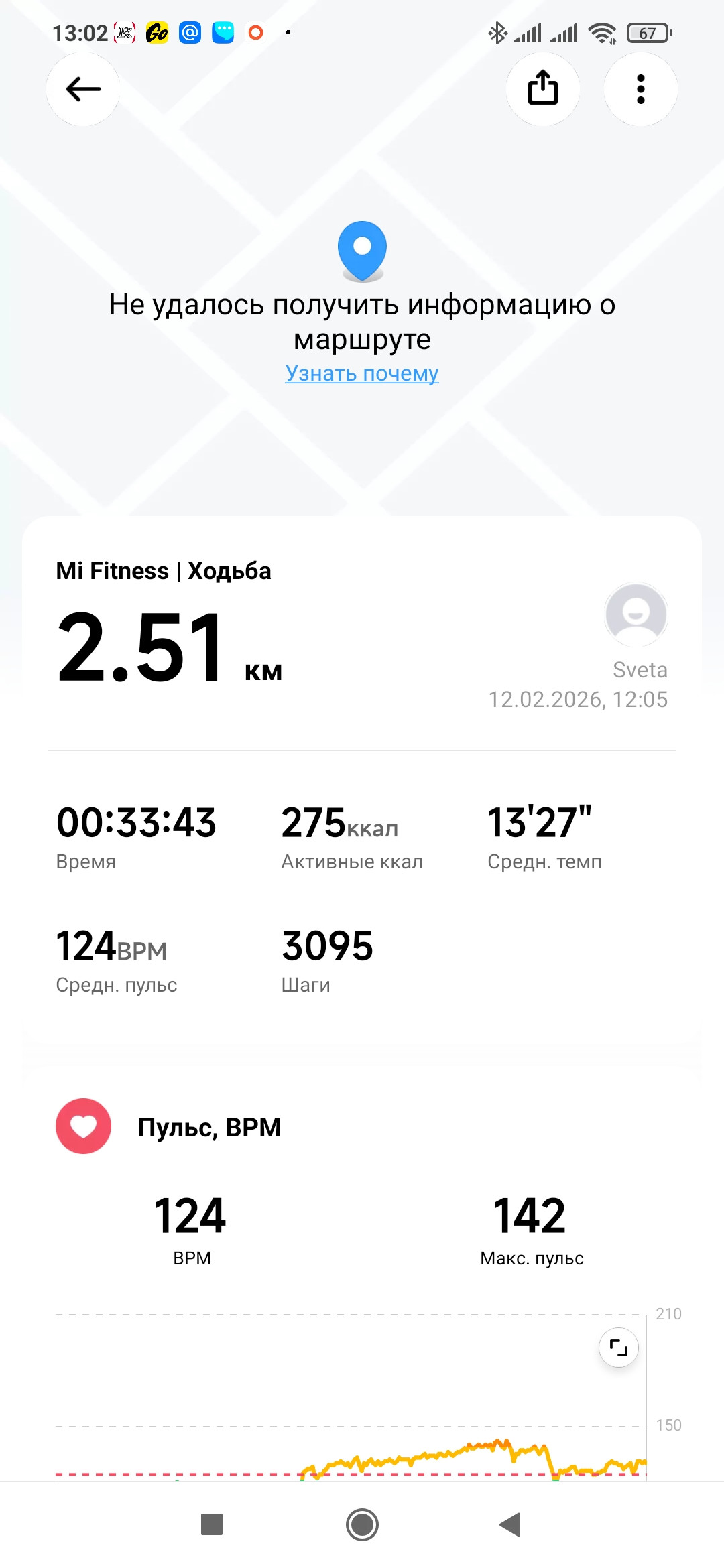Open Sveta's profile avatar
This screenshot has width=724, height=1568.
click(x=636, y=614)
